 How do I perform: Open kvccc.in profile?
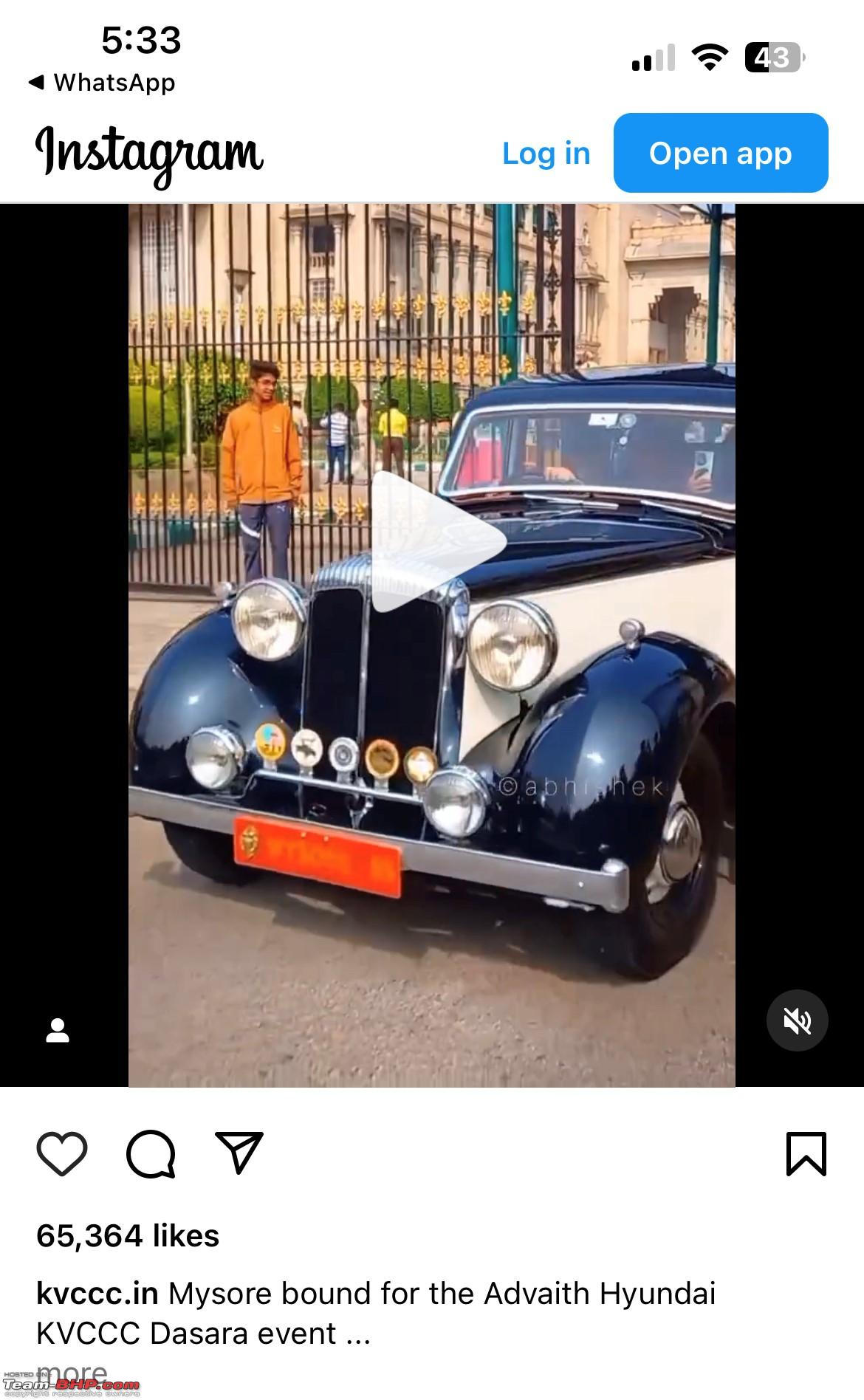pos(97,1294)
